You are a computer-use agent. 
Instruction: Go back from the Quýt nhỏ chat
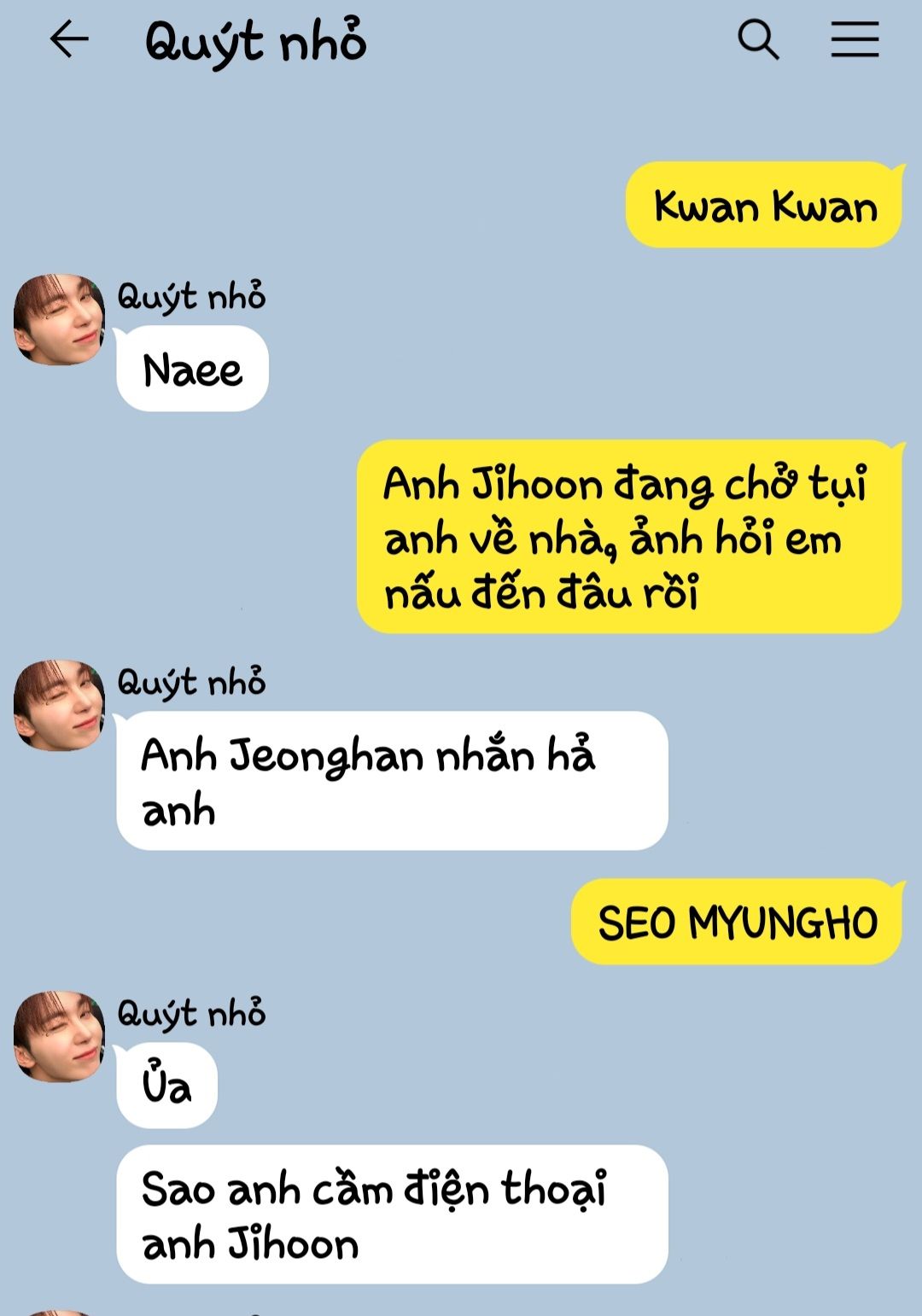(x=69, y=39)
